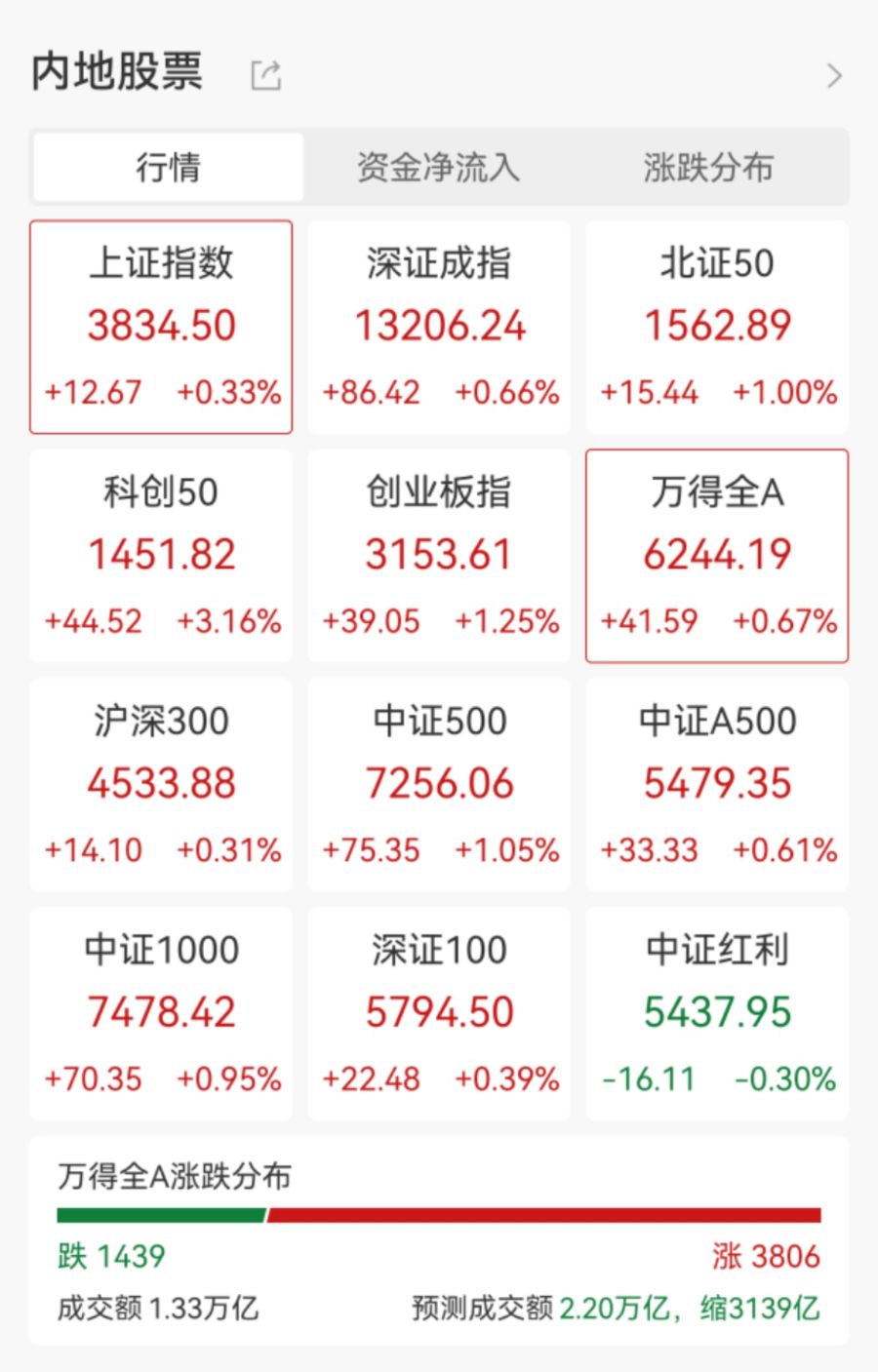Open the 深证成指 index card
This screenshot has width=878, height=1372.
point(439,327)
